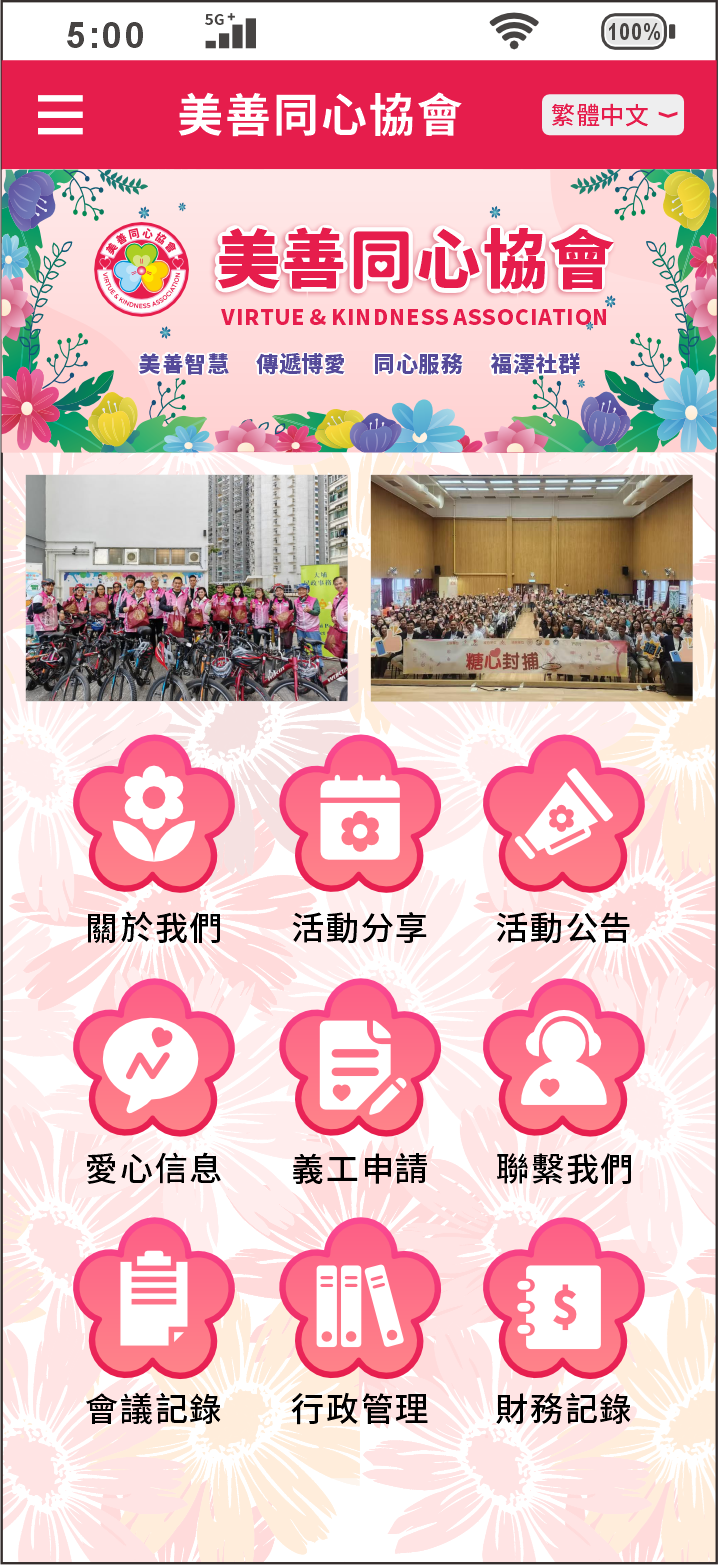Check 活動公告 announcements
Image resolution: width=718 pixels, height=1565 pixels.
coord(564,815)
